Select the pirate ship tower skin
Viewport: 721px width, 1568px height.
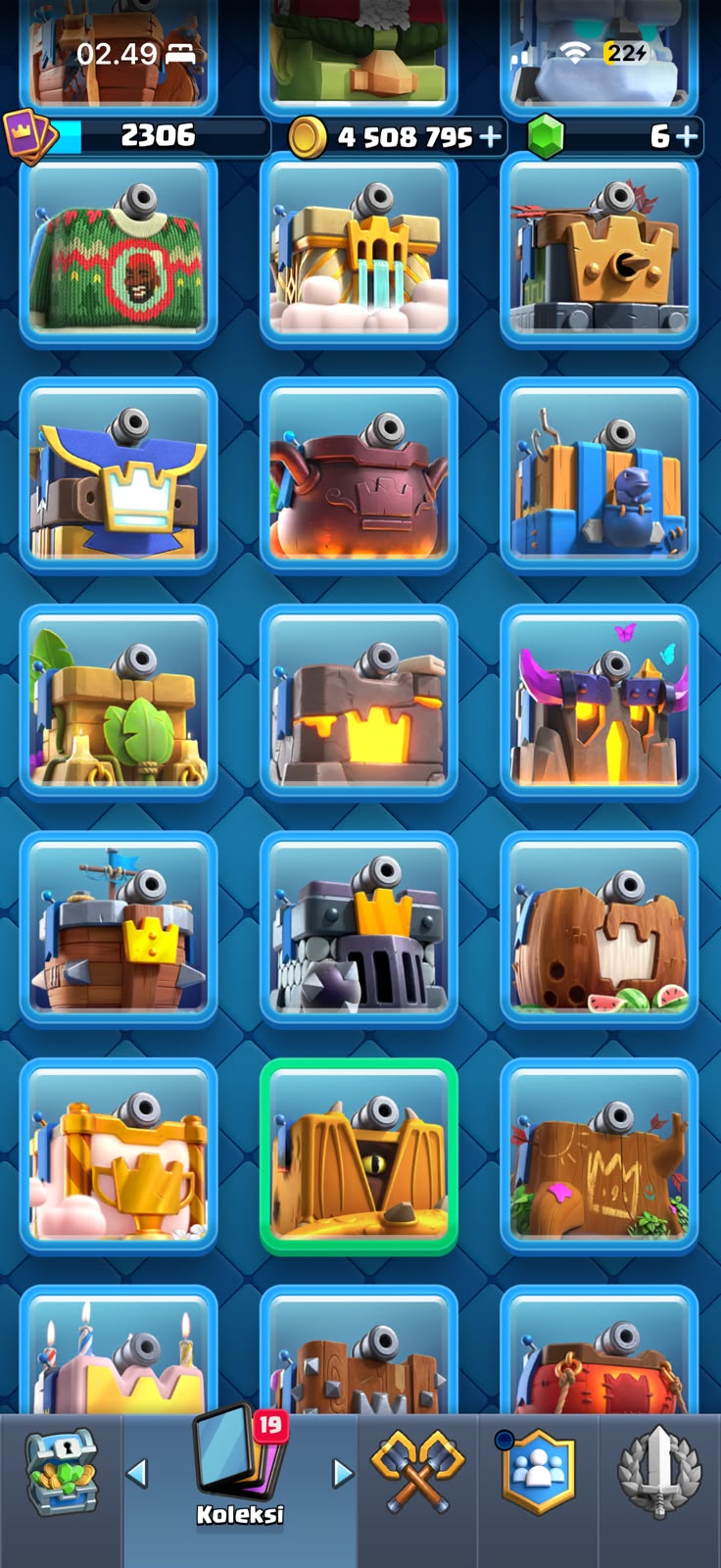(119, 929)
